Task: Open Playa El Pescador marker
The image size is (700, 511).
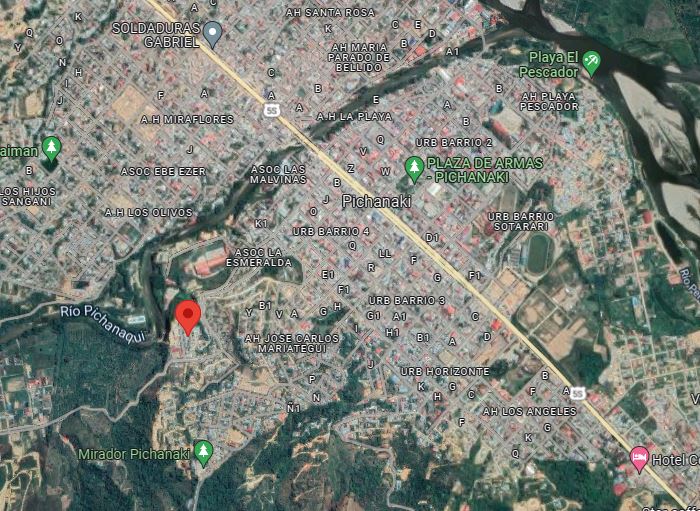Action: pos(592,63)
